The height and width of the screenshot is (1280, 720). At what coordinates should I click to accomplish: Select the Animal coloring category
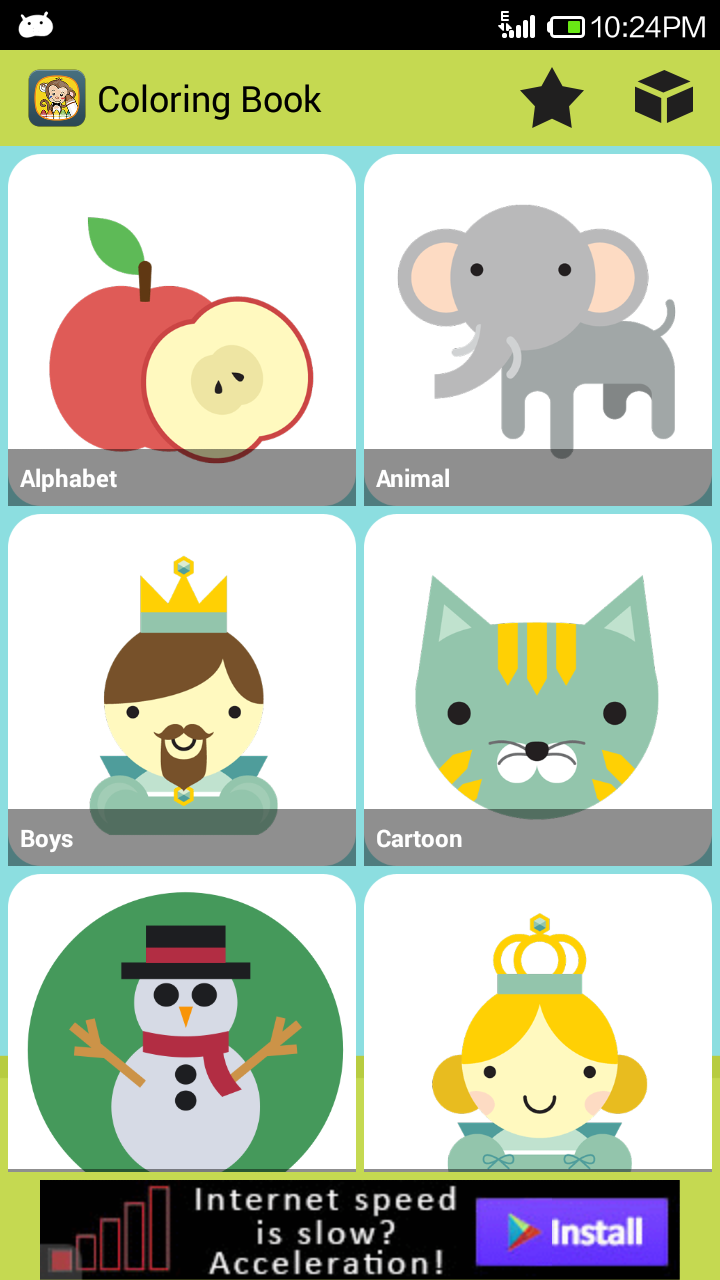[x=538, y=330]
